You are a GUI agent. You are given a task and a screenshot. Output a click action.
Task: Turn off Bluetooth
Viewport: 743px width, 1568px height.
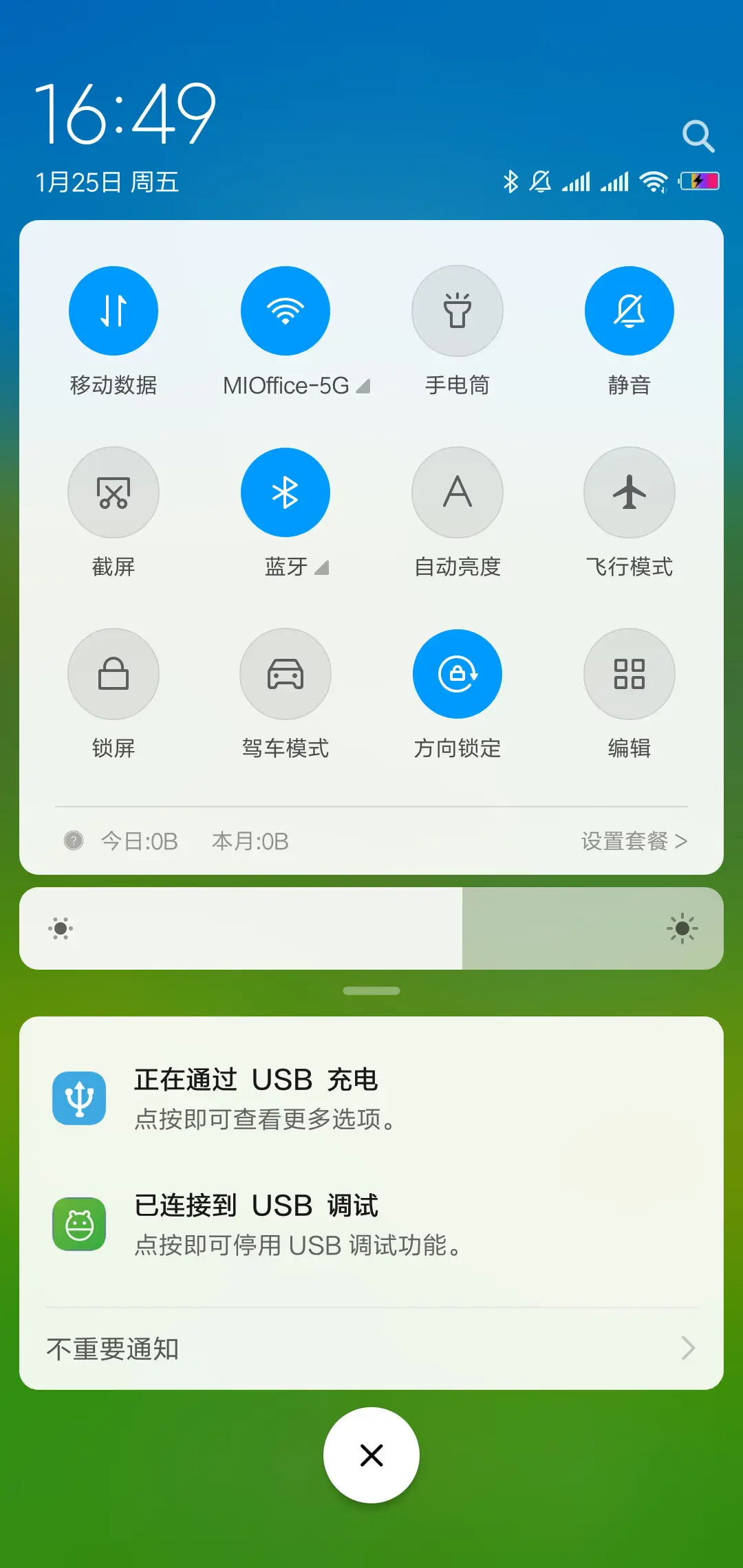click(x=286, y=492)
